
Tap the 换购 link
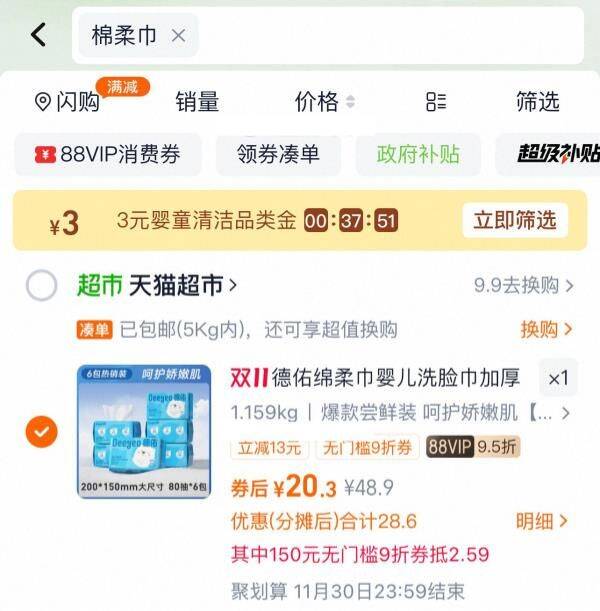(x=546, y=329)
